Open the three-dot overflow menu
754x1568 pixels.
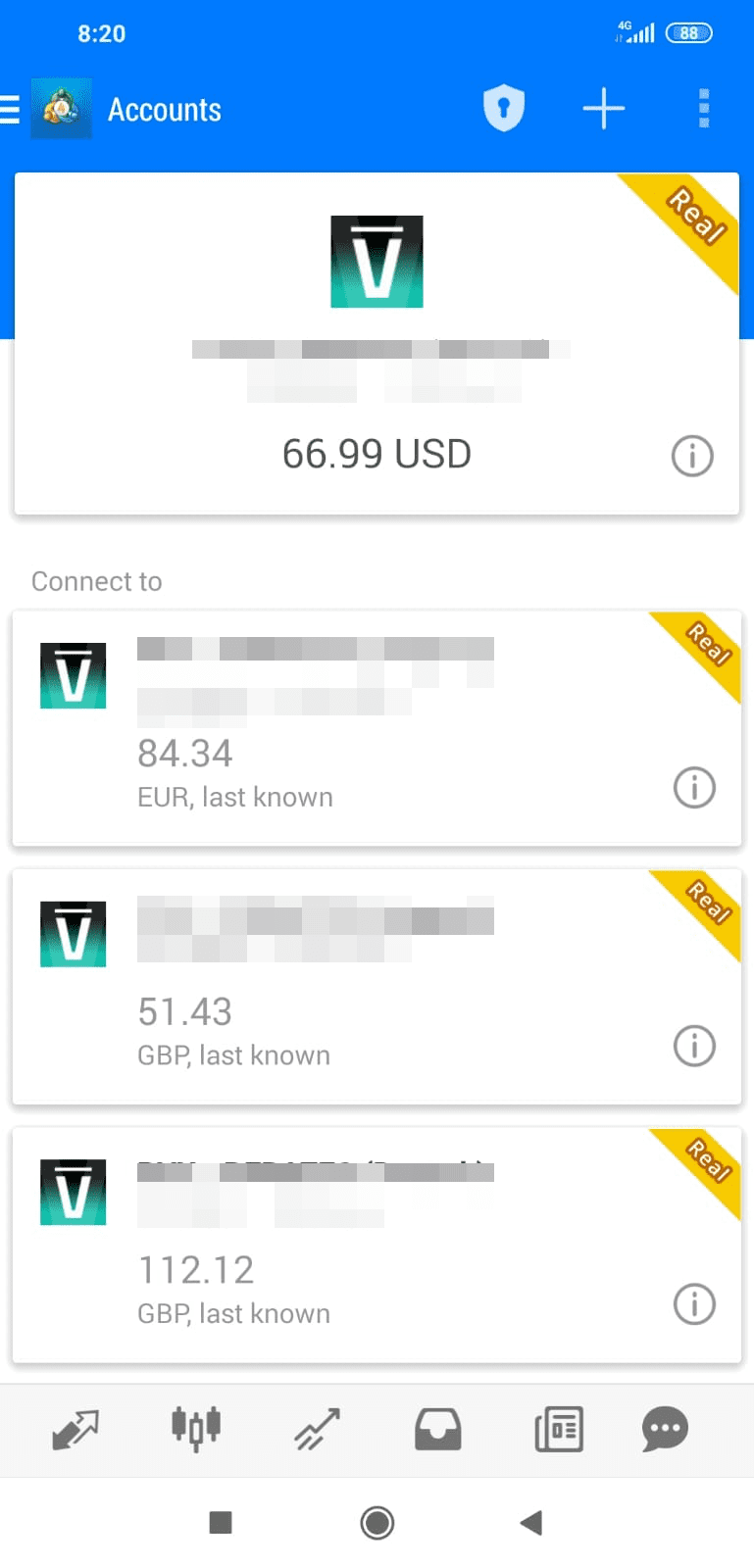(704, 109)
